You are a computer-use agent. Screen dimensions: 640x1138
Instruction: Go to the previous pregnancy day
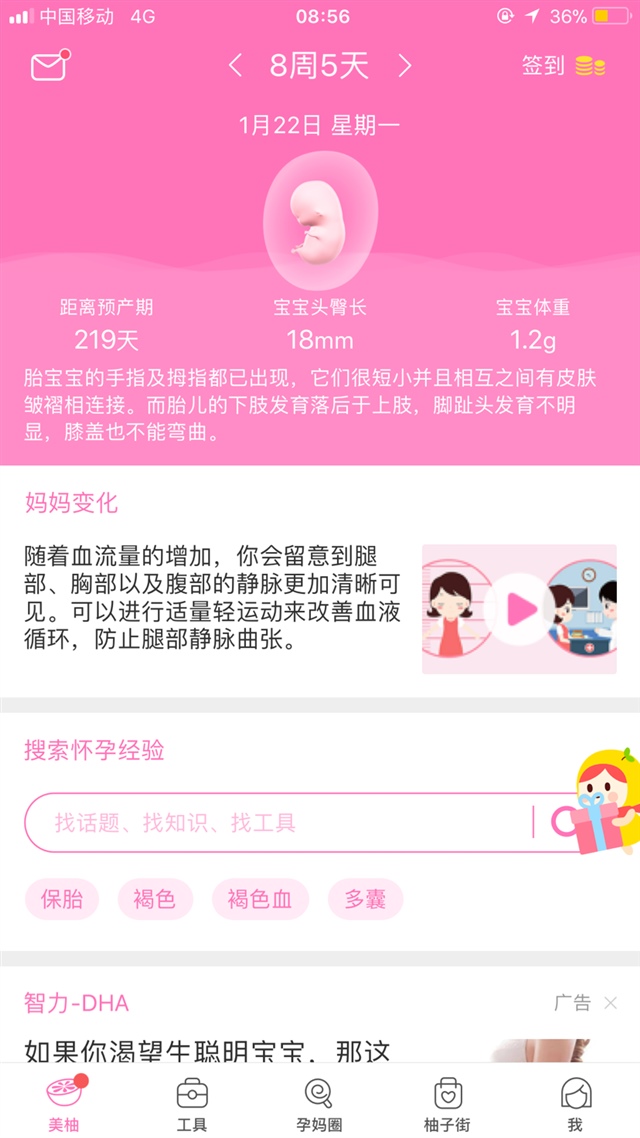pyautogui.click(x=235, y=66)
